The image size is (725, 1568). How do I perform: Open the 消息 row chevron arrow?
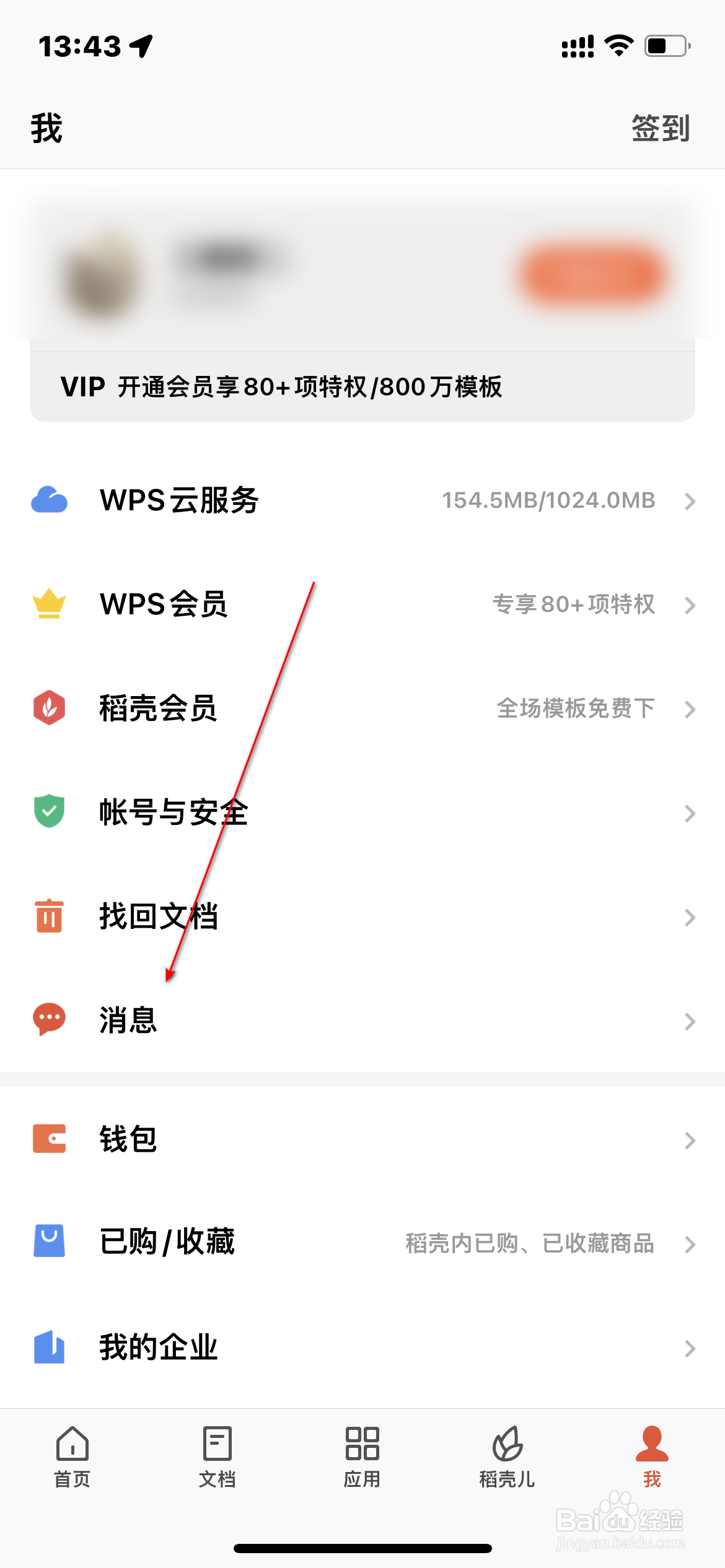click(x=690, y=1022)
